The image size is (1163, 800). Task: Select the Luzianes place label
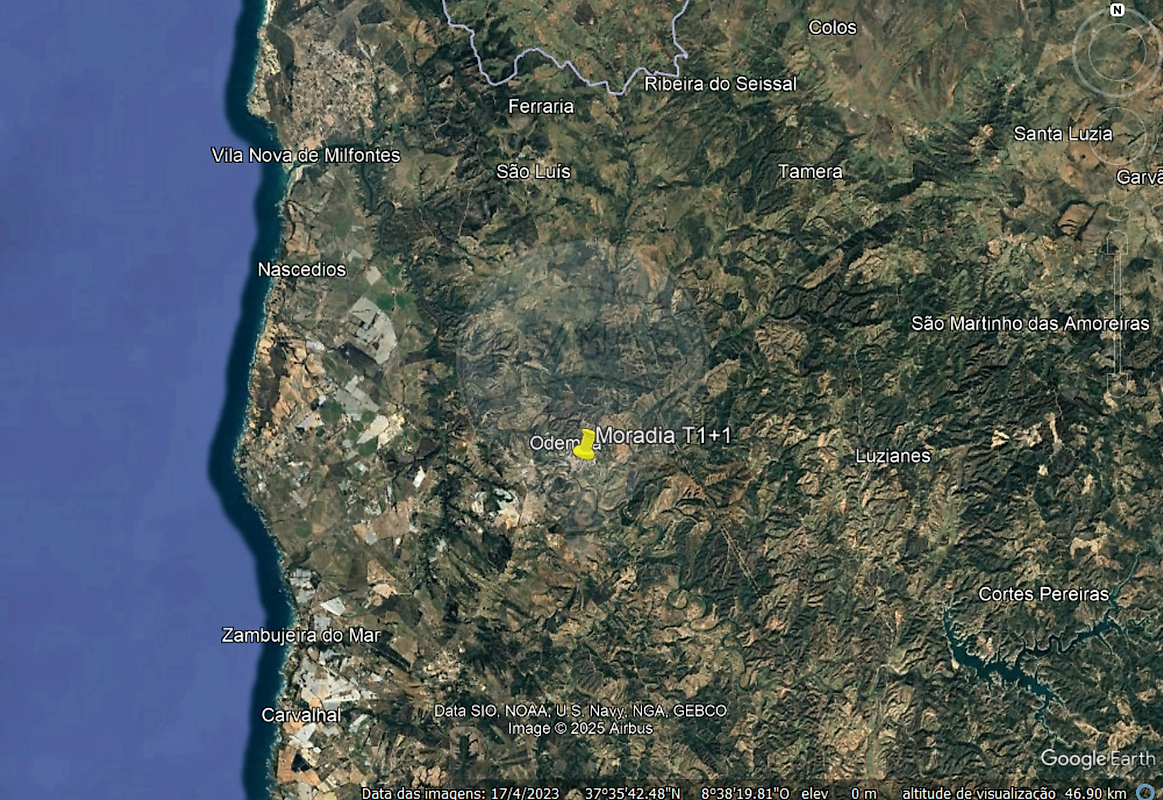coord(893,456)
